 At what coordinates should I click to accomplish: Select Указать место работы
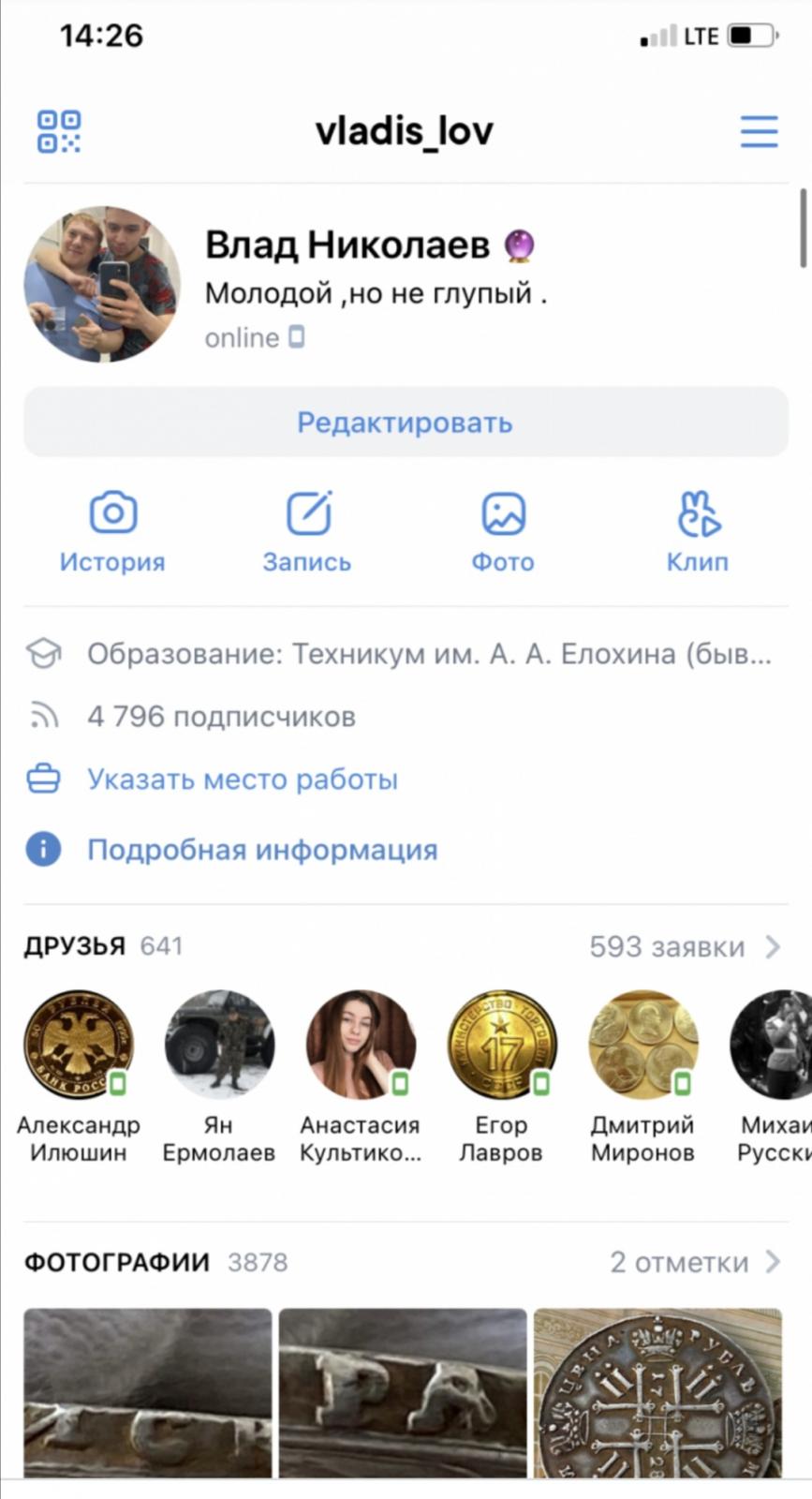tap(242, 779)
